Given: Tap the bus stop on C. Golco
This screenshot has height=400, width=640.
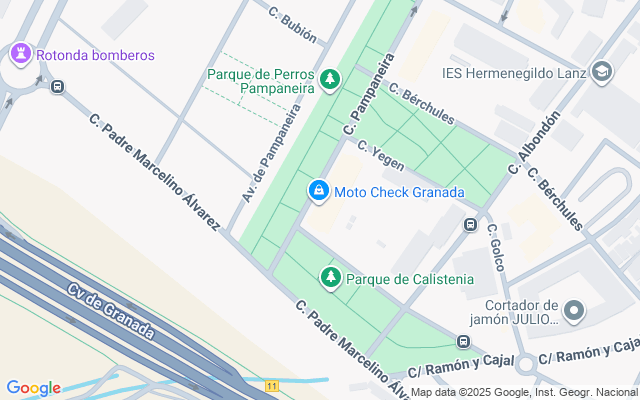Looking at the screenshot, I should click(x=470, y=224).
